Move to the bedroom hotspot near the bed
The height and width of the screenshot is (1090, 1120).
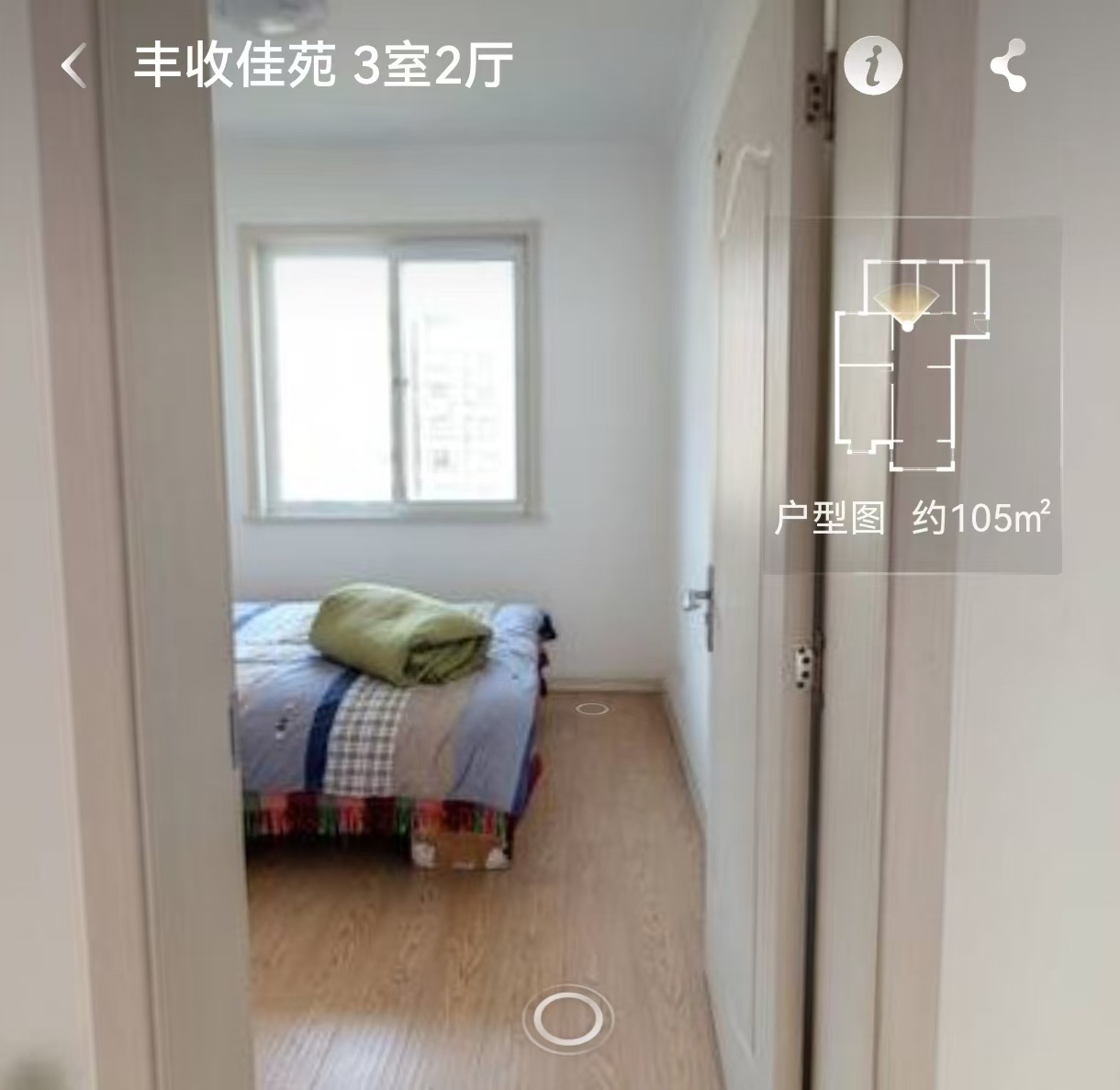tap(592, 708)
